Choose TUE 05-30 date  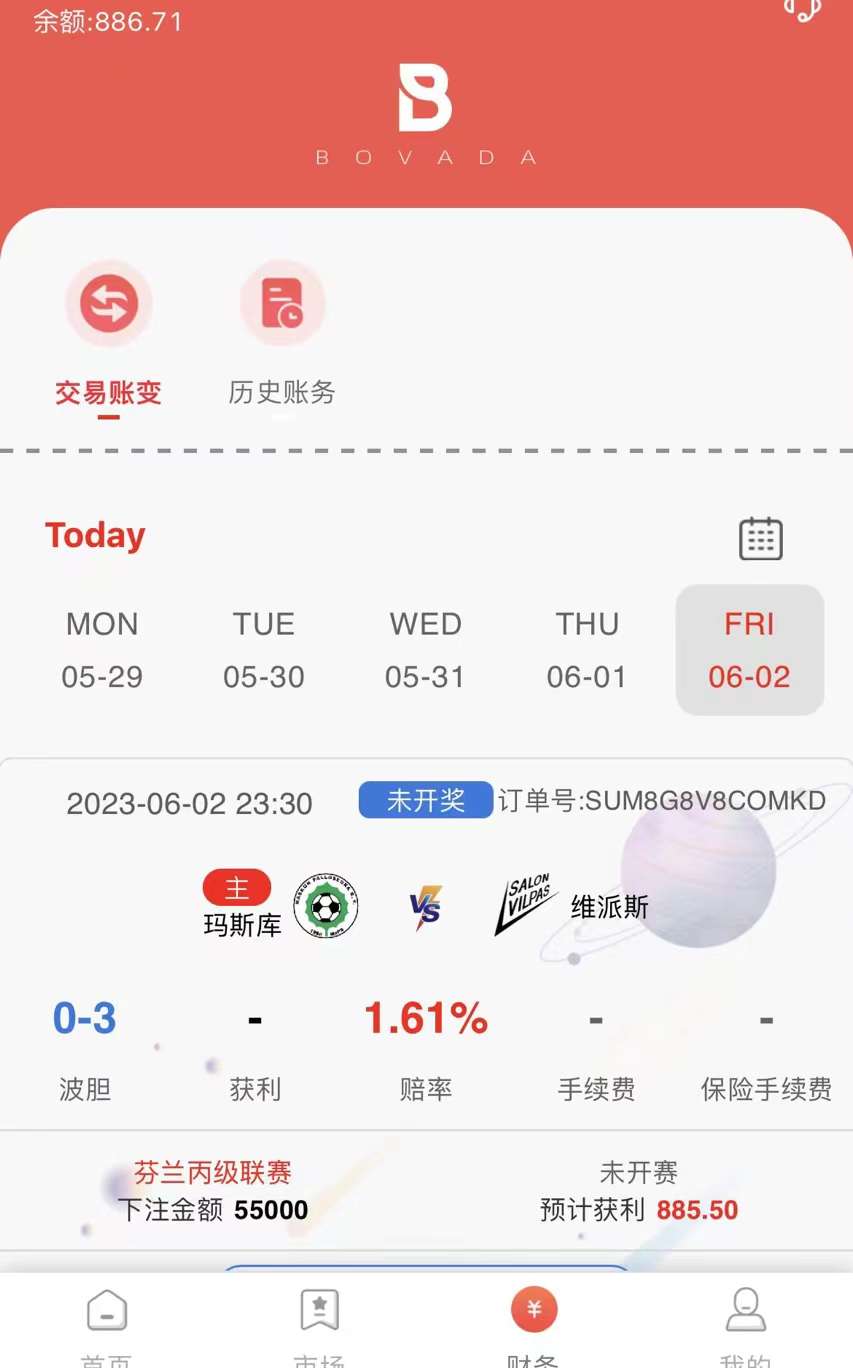click(264, 650)
